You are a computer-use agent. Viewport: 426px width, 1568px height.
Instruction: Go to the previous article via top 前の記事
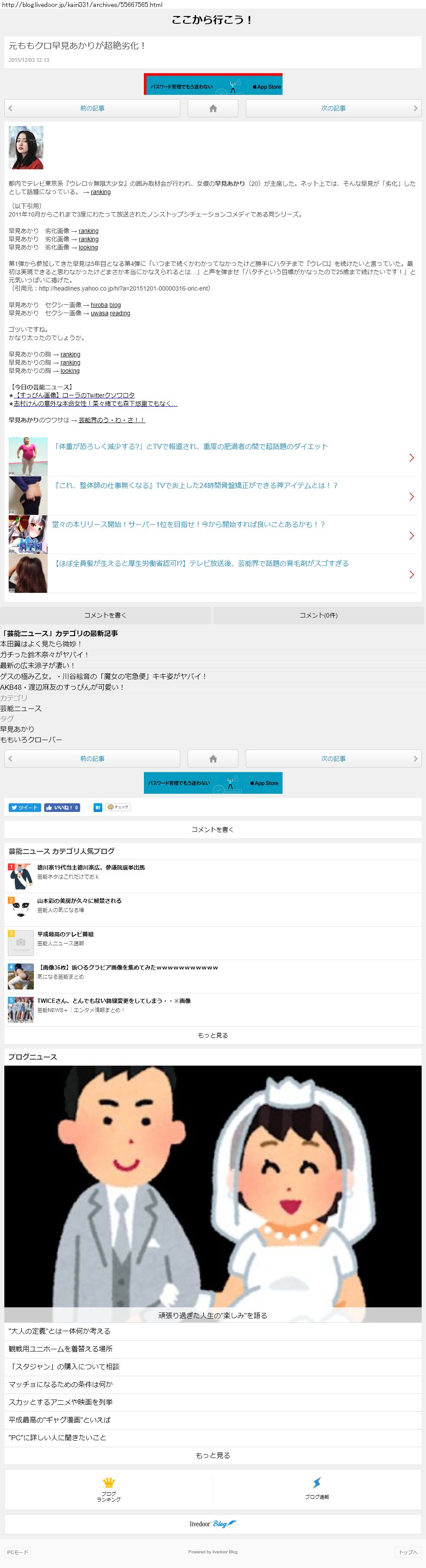pos(92,108)
